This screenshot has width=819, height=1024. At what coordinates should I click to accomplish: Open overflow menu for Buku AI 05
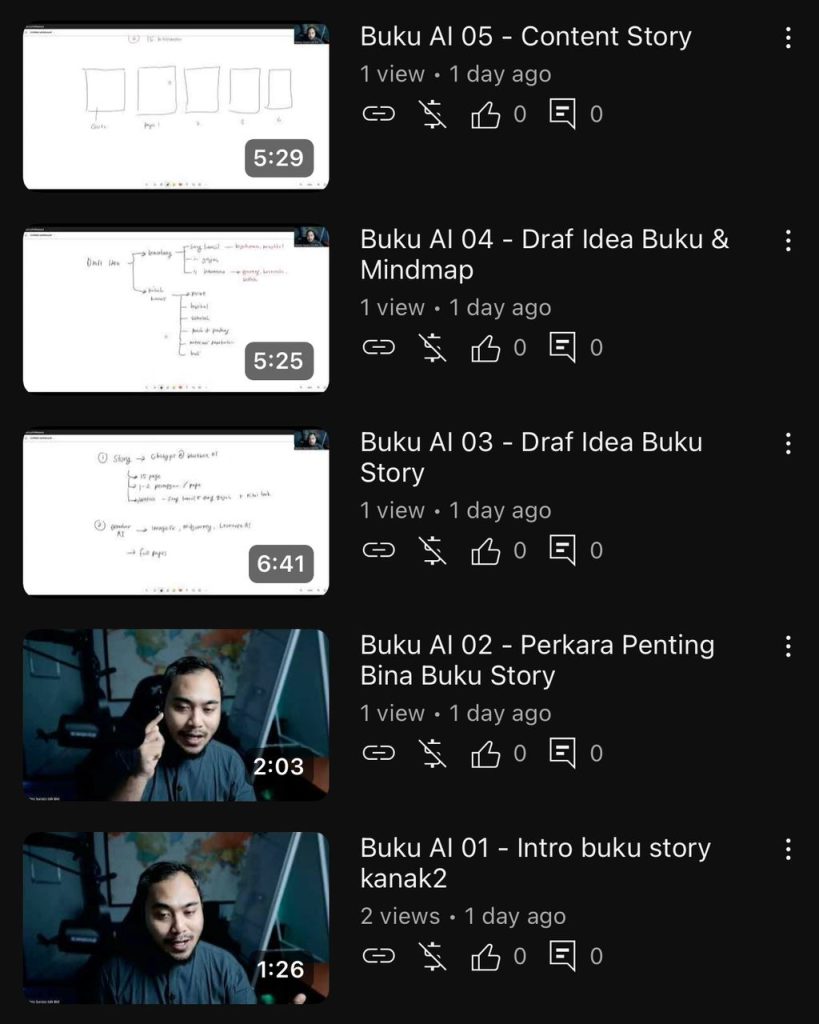(x=788, y=38)
